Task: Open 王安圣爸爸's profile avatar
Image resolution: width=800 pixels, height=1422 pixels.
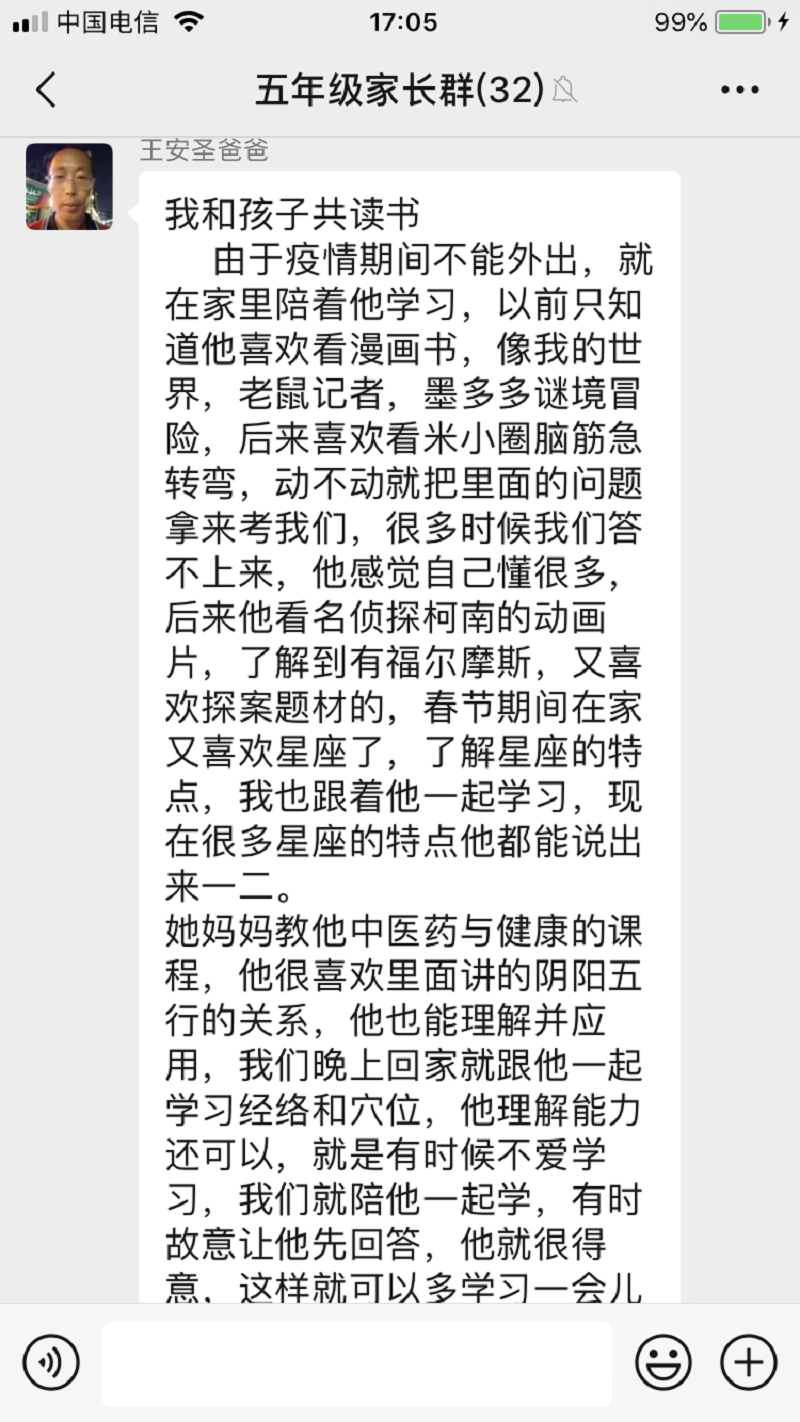Action: [x=69, y=187]
